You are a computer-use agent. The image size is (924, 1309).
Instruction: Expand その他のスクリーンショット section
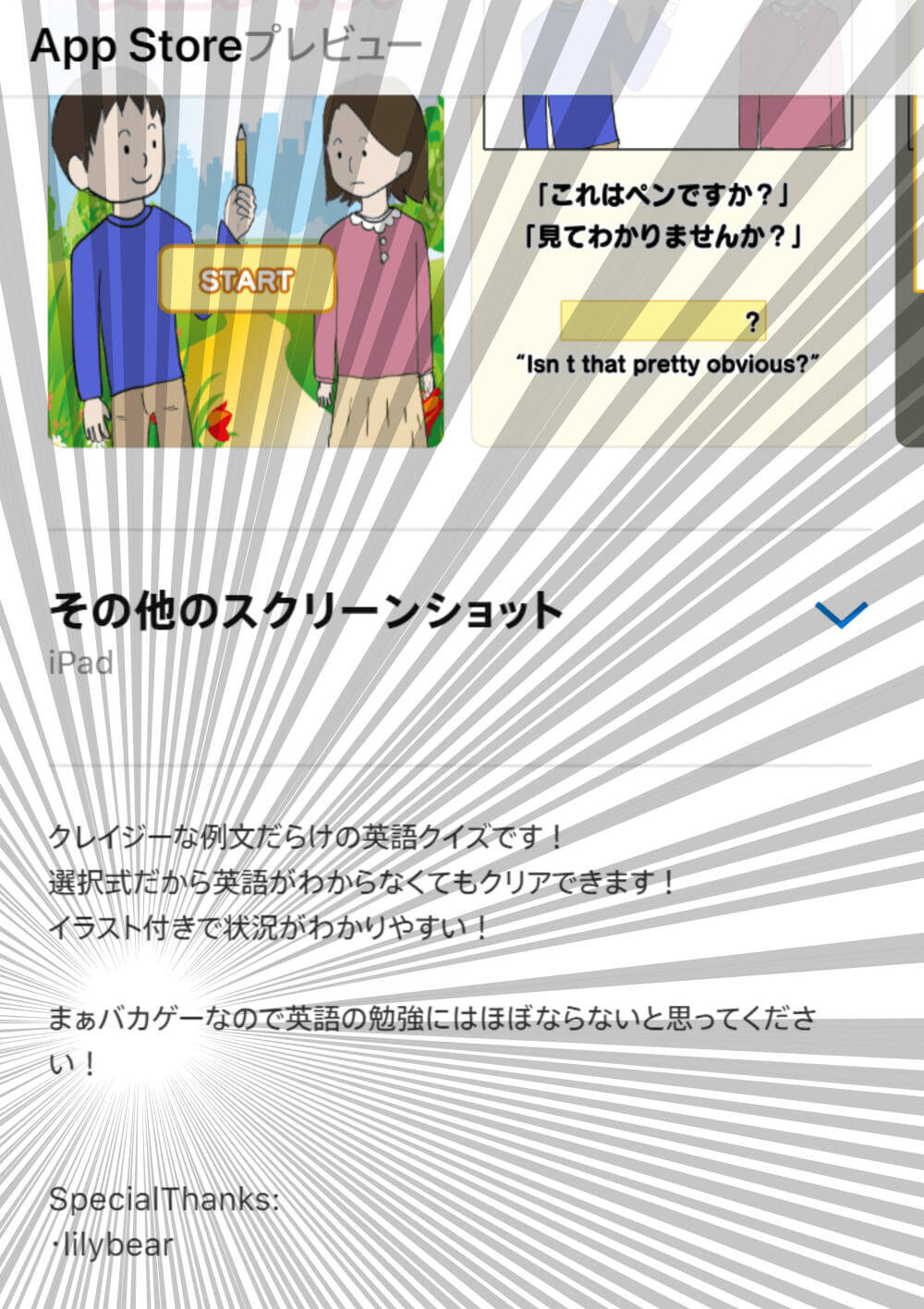(841, 614)
